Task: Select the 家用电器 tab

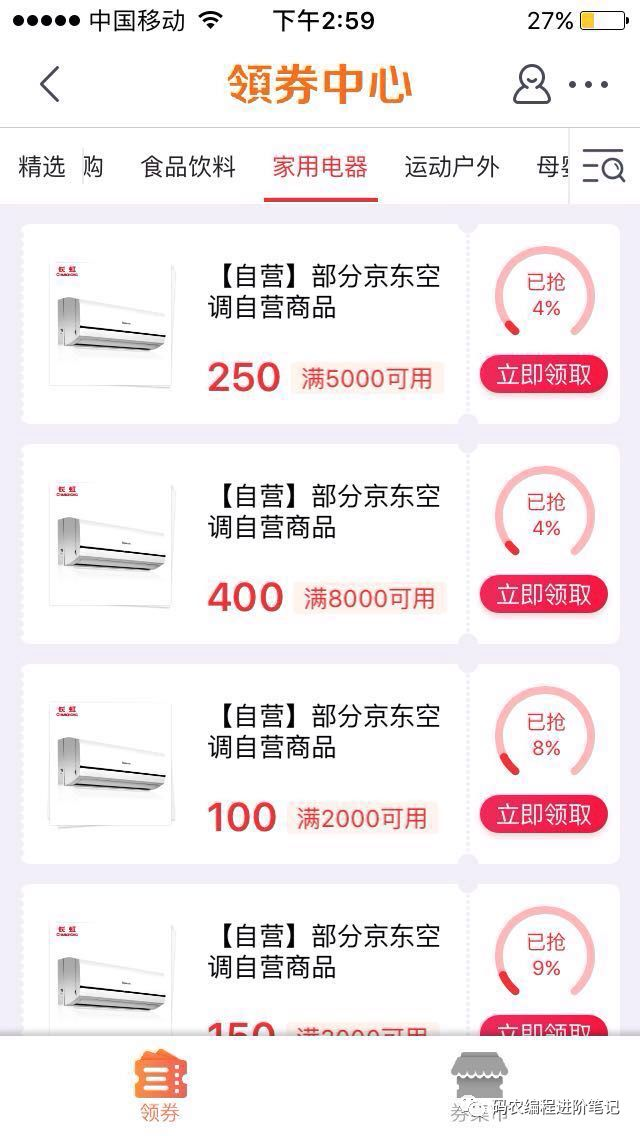Action: pos(320,167)
